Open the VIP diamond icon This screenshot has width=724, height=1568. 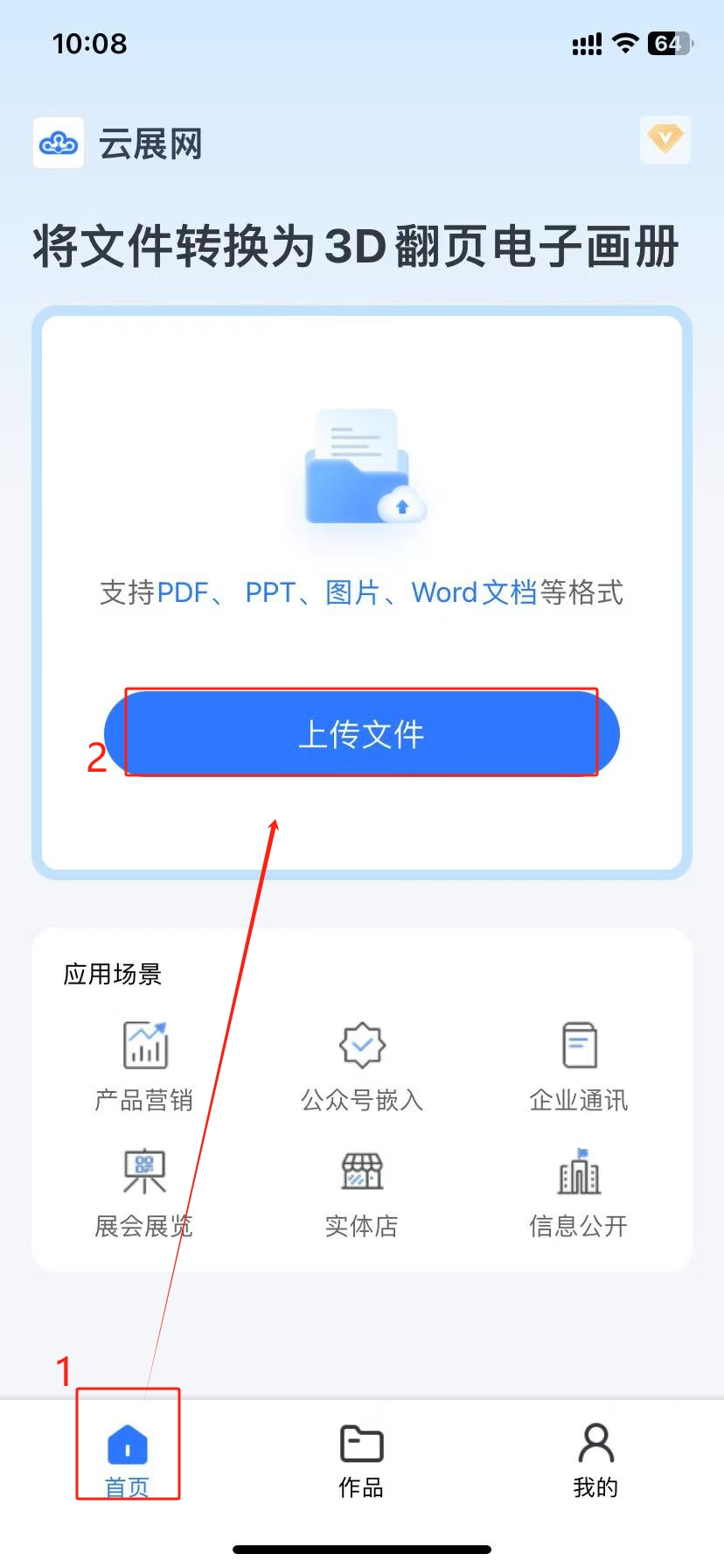(x=665, y=139)
